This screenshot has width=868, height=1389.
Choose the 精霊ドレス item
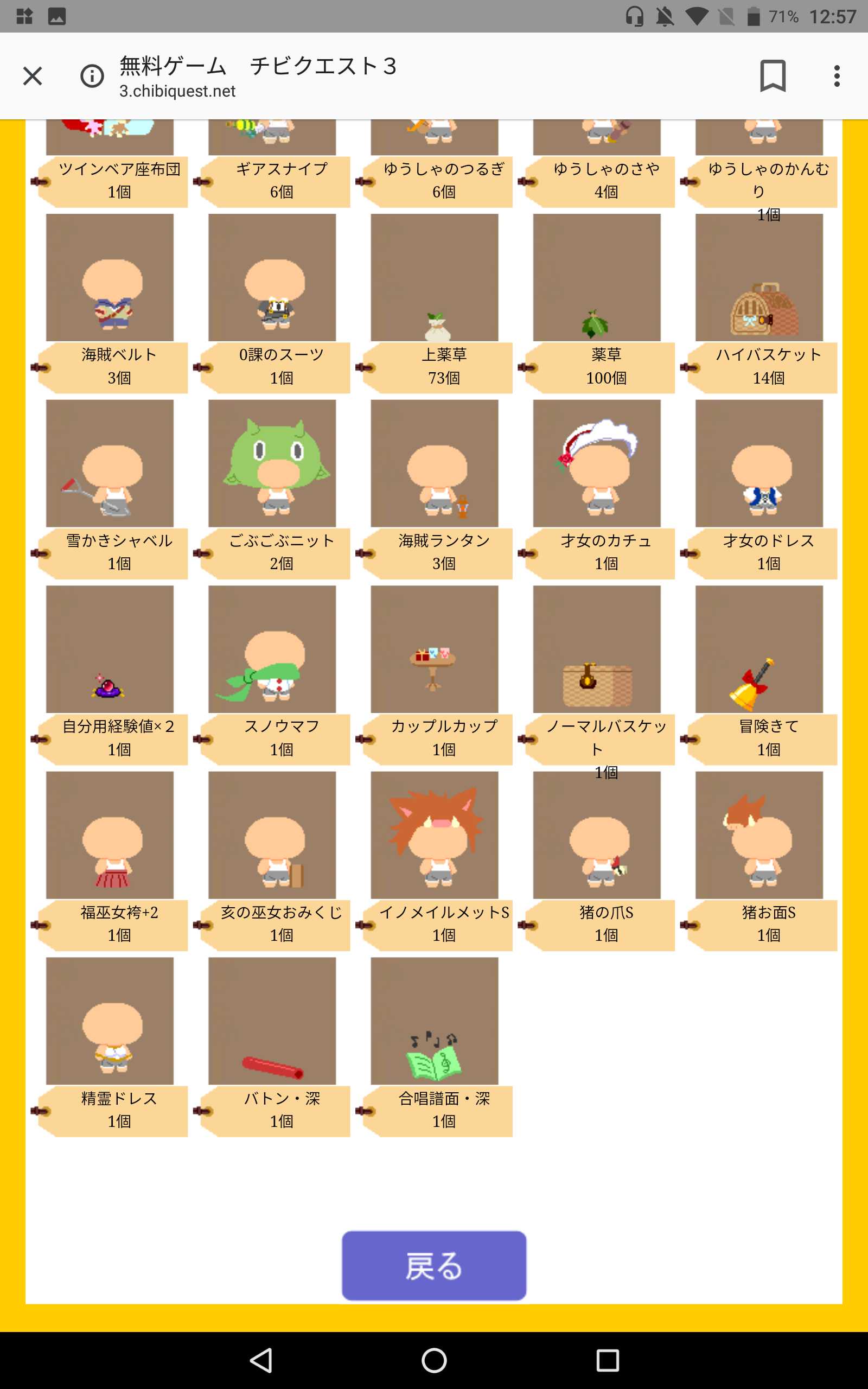pyautogui.click(x=110, y=1021)
